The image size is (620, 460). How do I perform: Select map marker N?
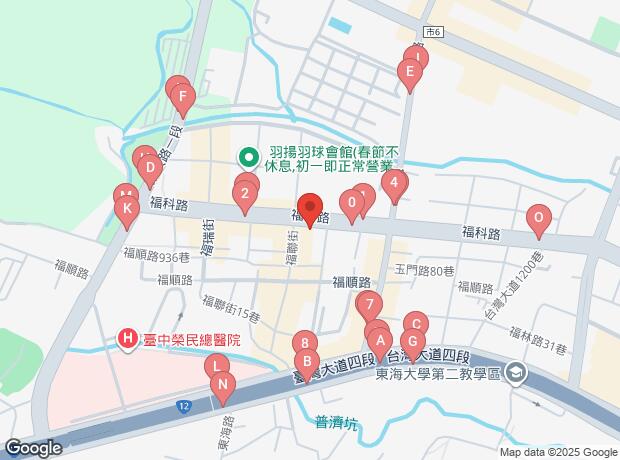coord(223,385)
